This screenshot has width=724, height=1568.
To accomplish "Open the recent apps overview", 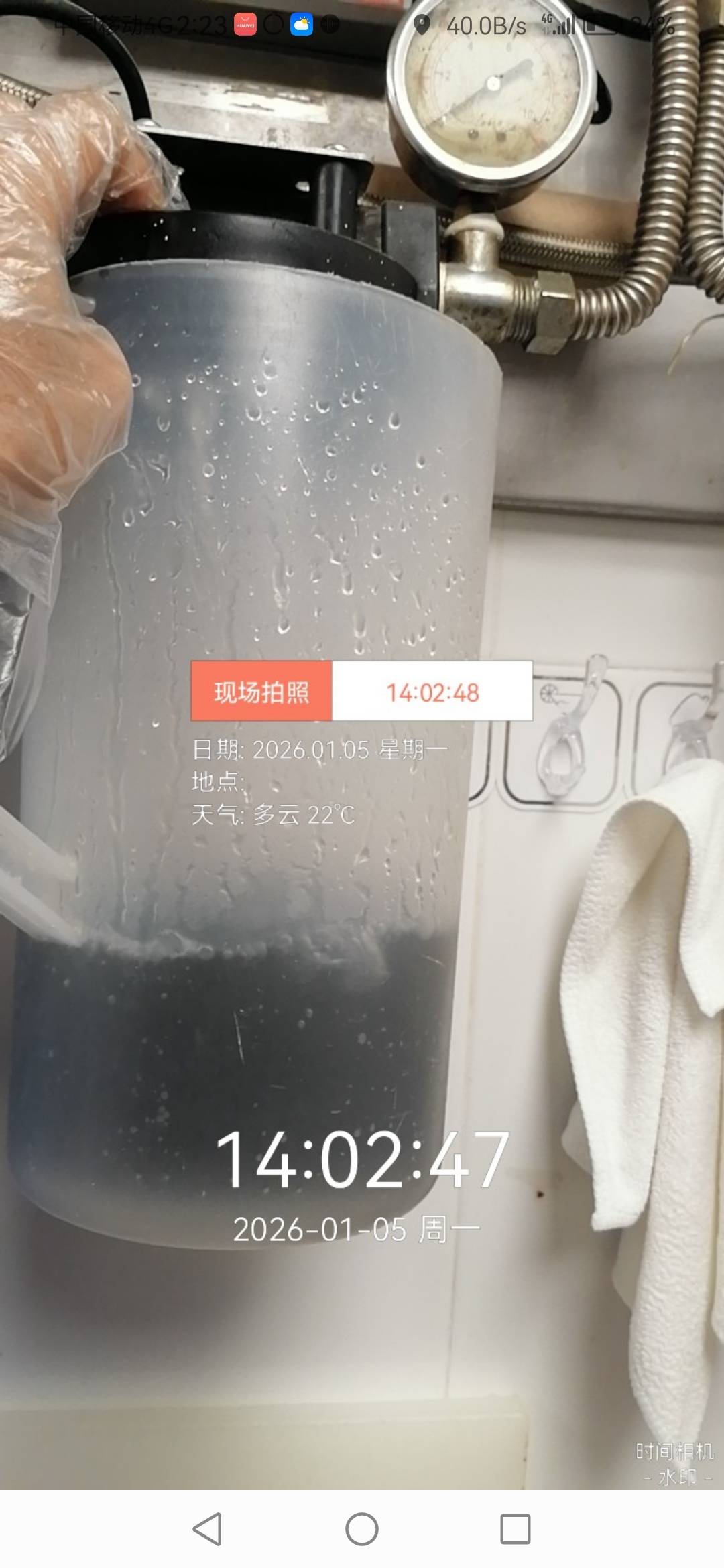I will (516, 1529).
